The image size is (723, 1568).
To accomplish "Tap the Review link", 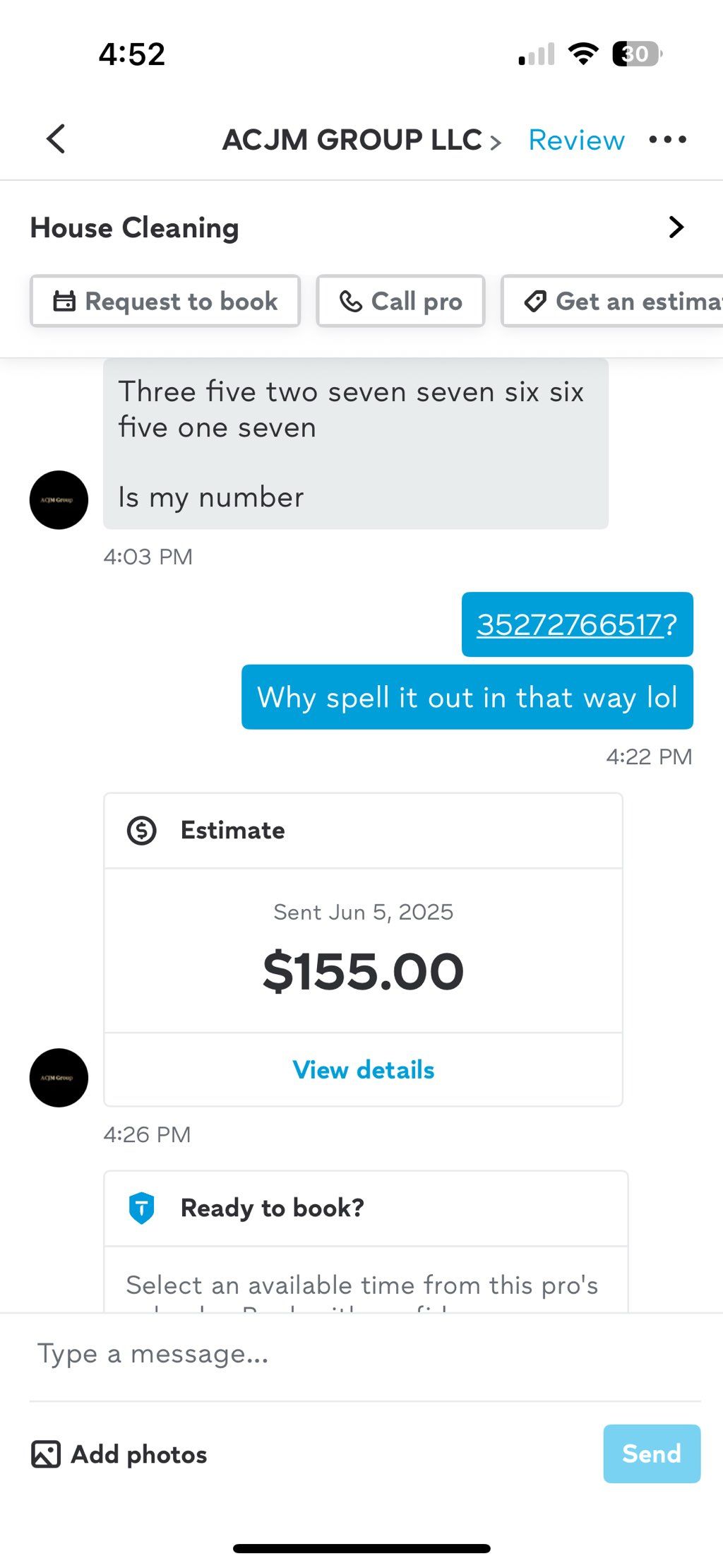I will (x=576, y=140).
